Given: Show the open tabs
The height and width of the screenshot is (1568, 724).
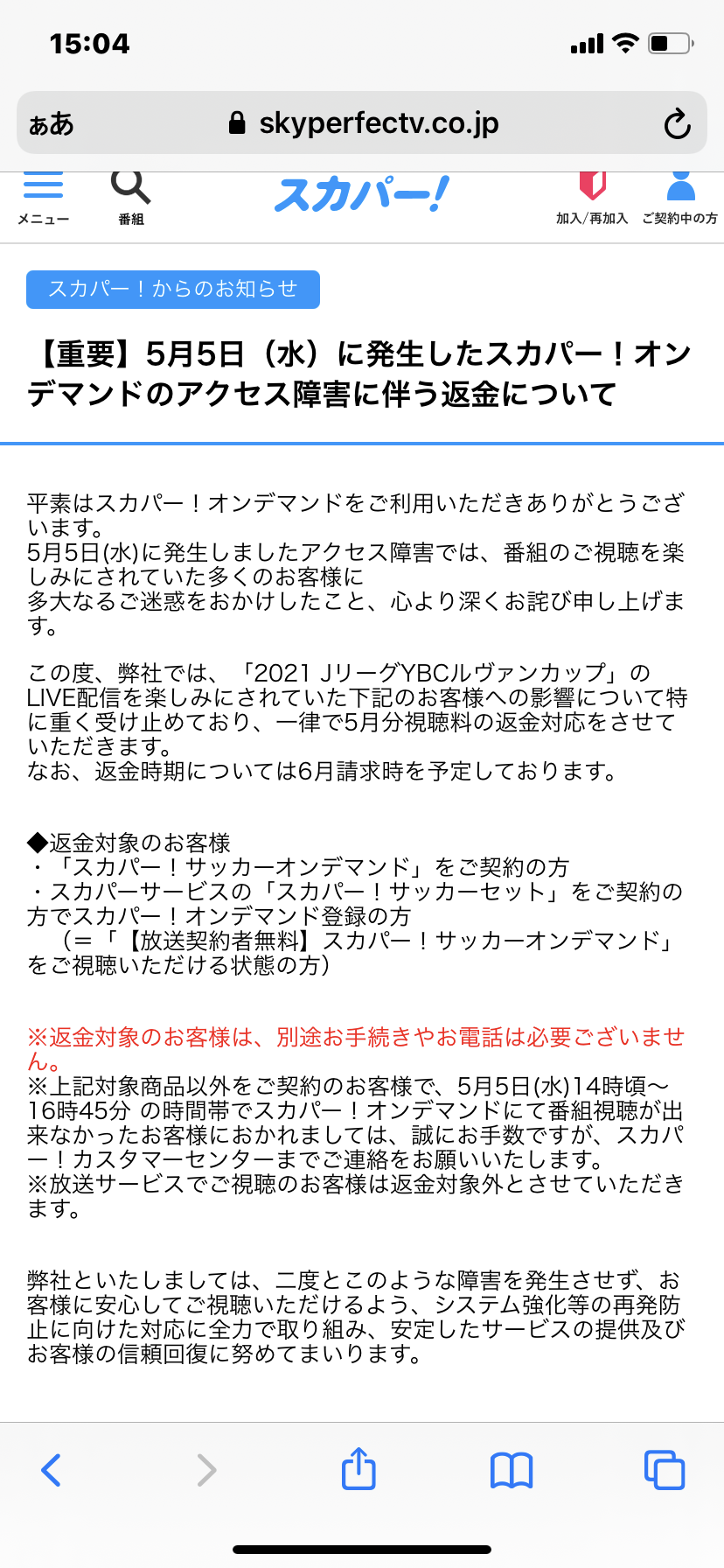Looking at the screenshot, I should (665, 1470).
